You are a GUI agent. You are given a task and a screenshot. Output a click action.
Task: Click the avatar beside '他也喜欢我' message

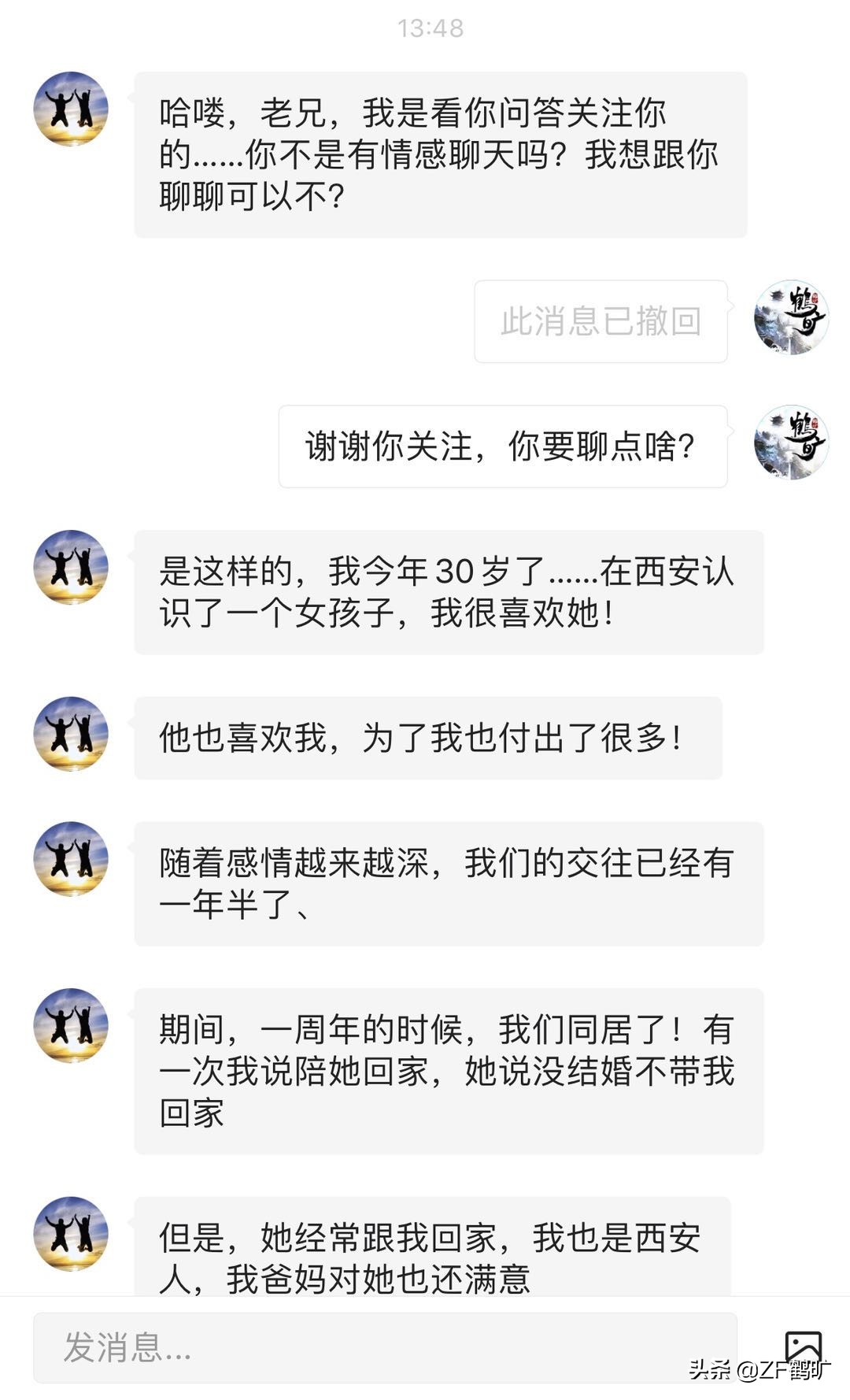[x=72, y=736]
